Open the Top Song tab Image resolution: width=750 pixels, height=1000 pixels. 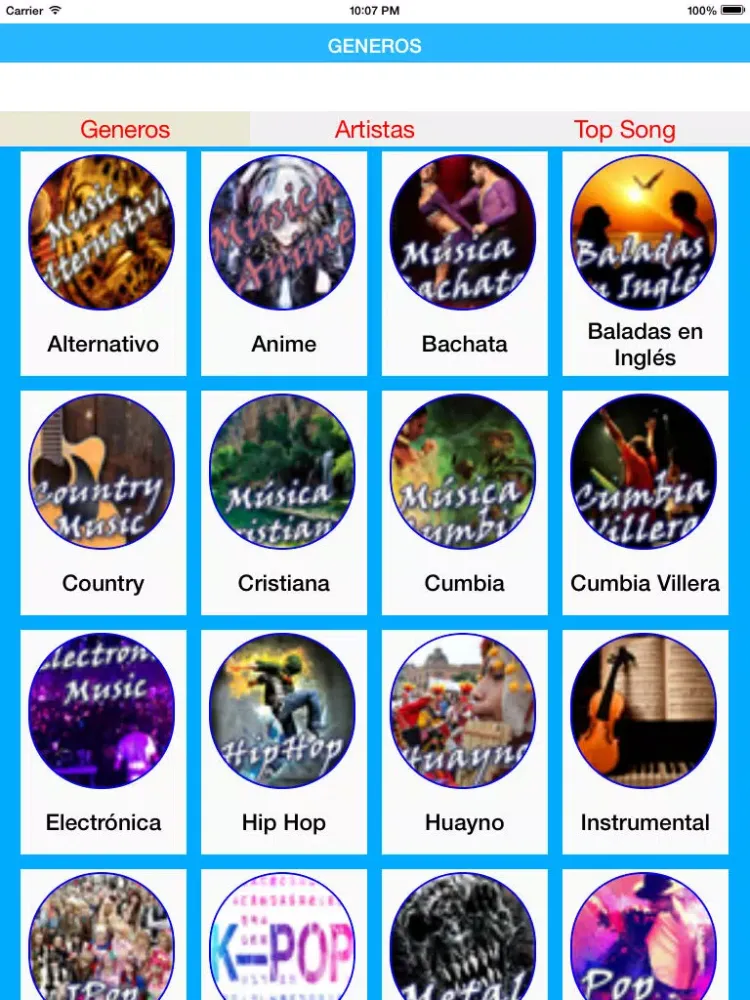pyautogui.click(x=624, y=129)
